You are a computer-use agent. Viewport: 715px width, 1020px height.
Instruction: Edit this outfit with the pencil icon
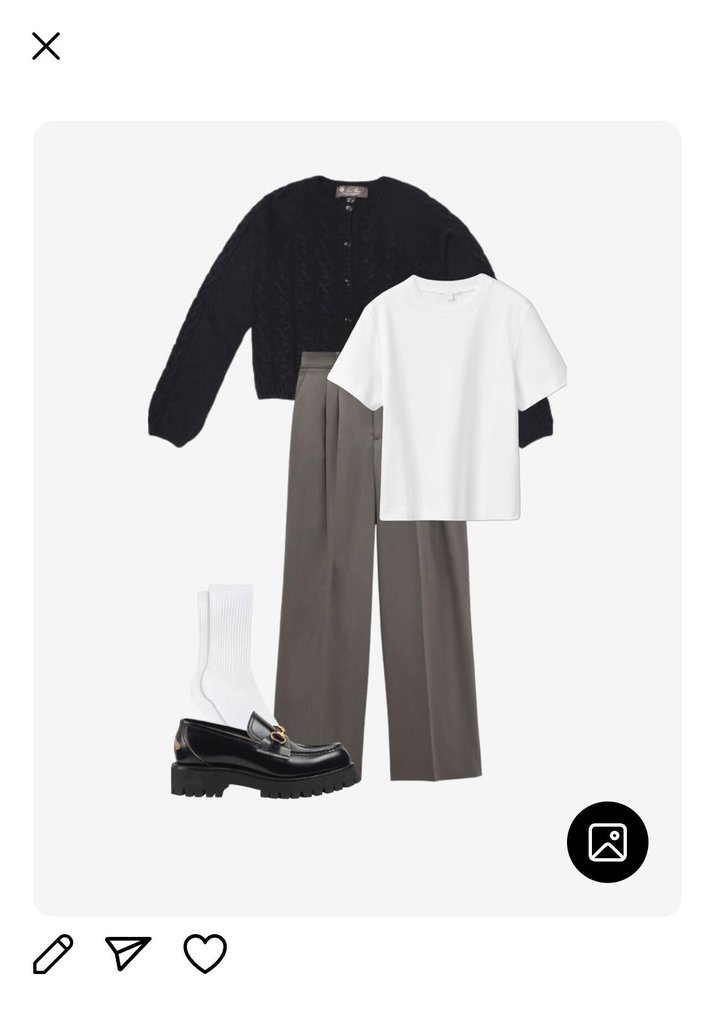53,953
